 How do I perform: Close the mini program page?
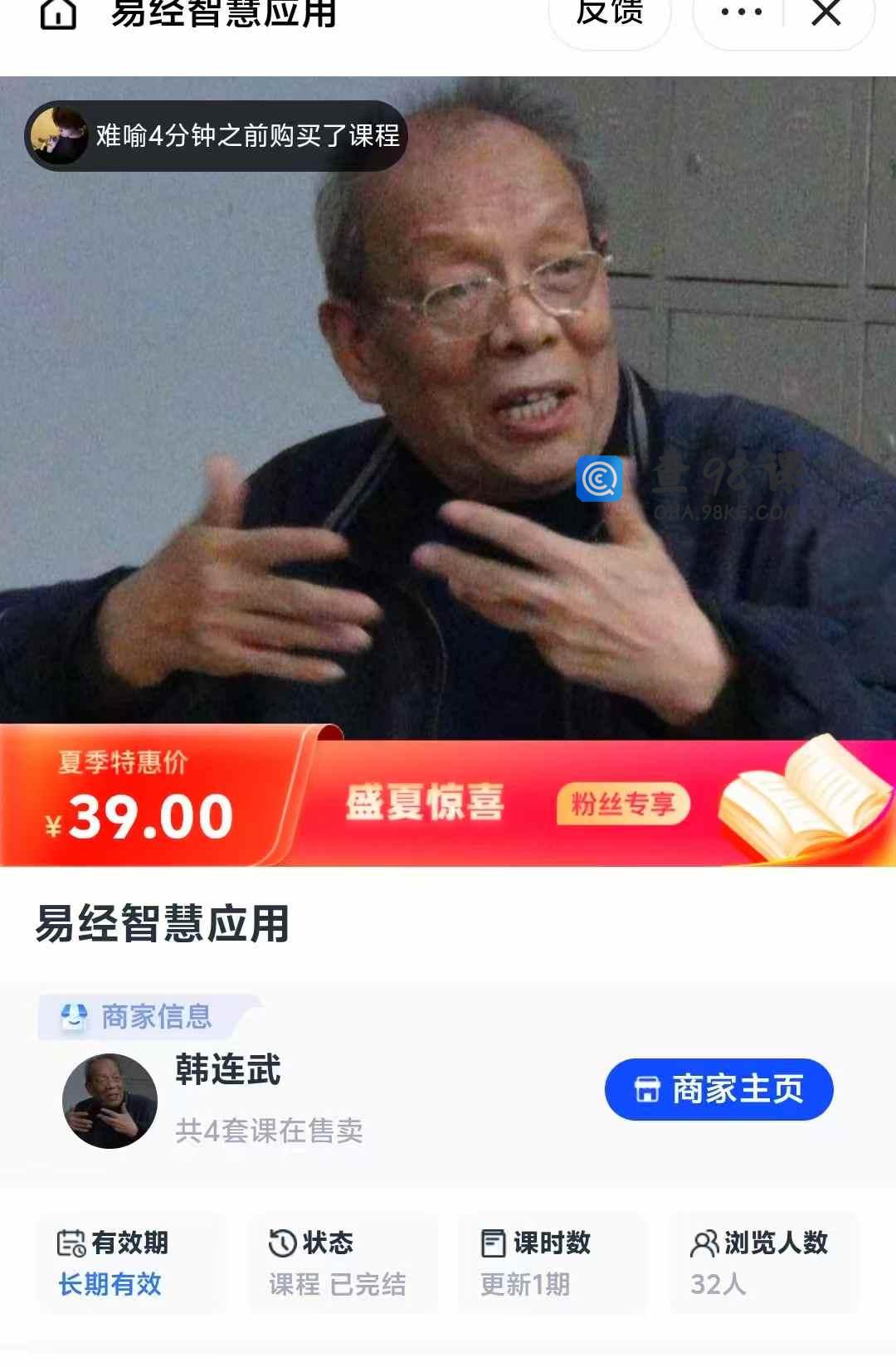click(826, 13)
